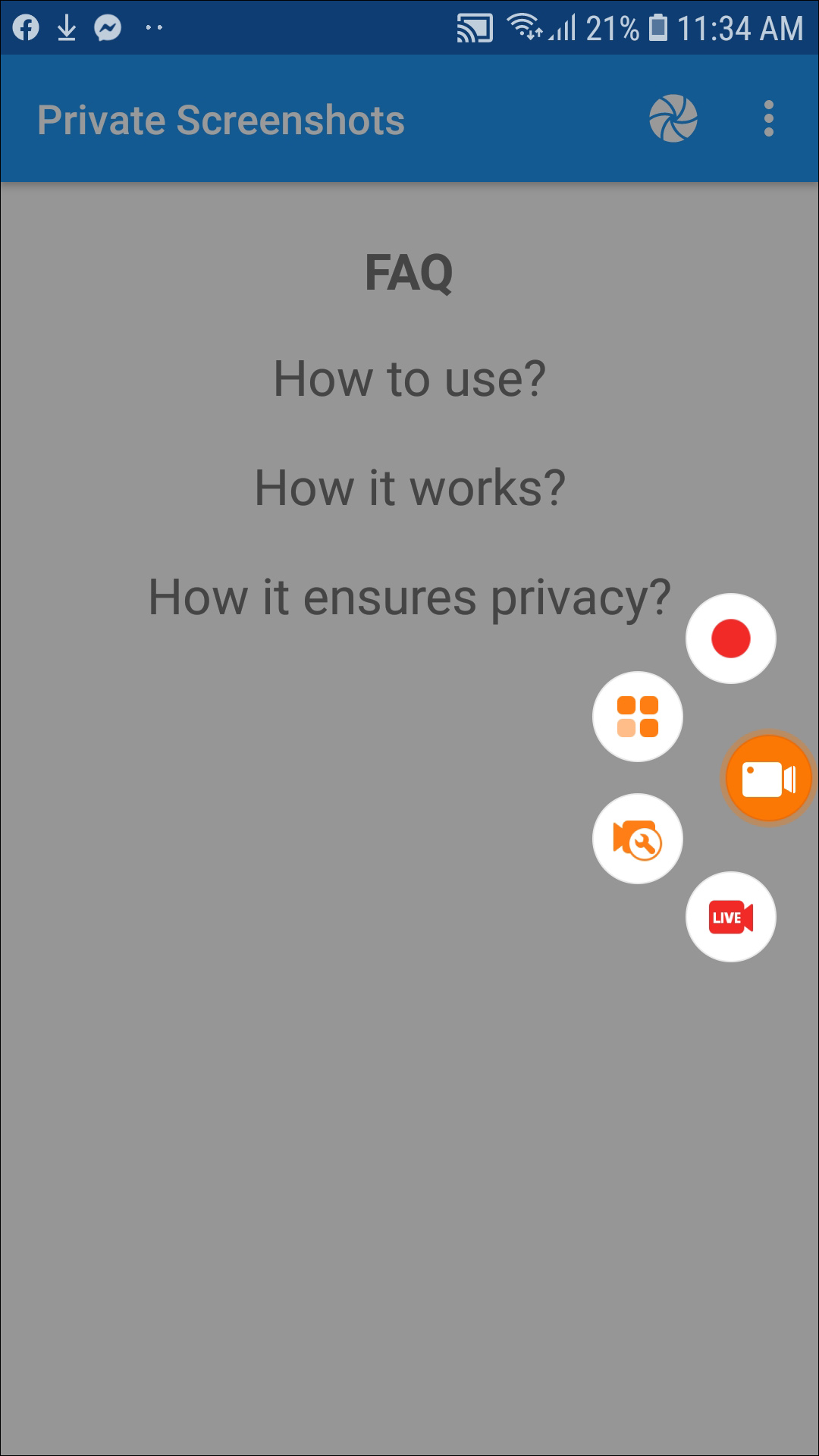Open the four-squares grid button
The height and width of the screenshot is (1456, 819).
tap(637, 717)
